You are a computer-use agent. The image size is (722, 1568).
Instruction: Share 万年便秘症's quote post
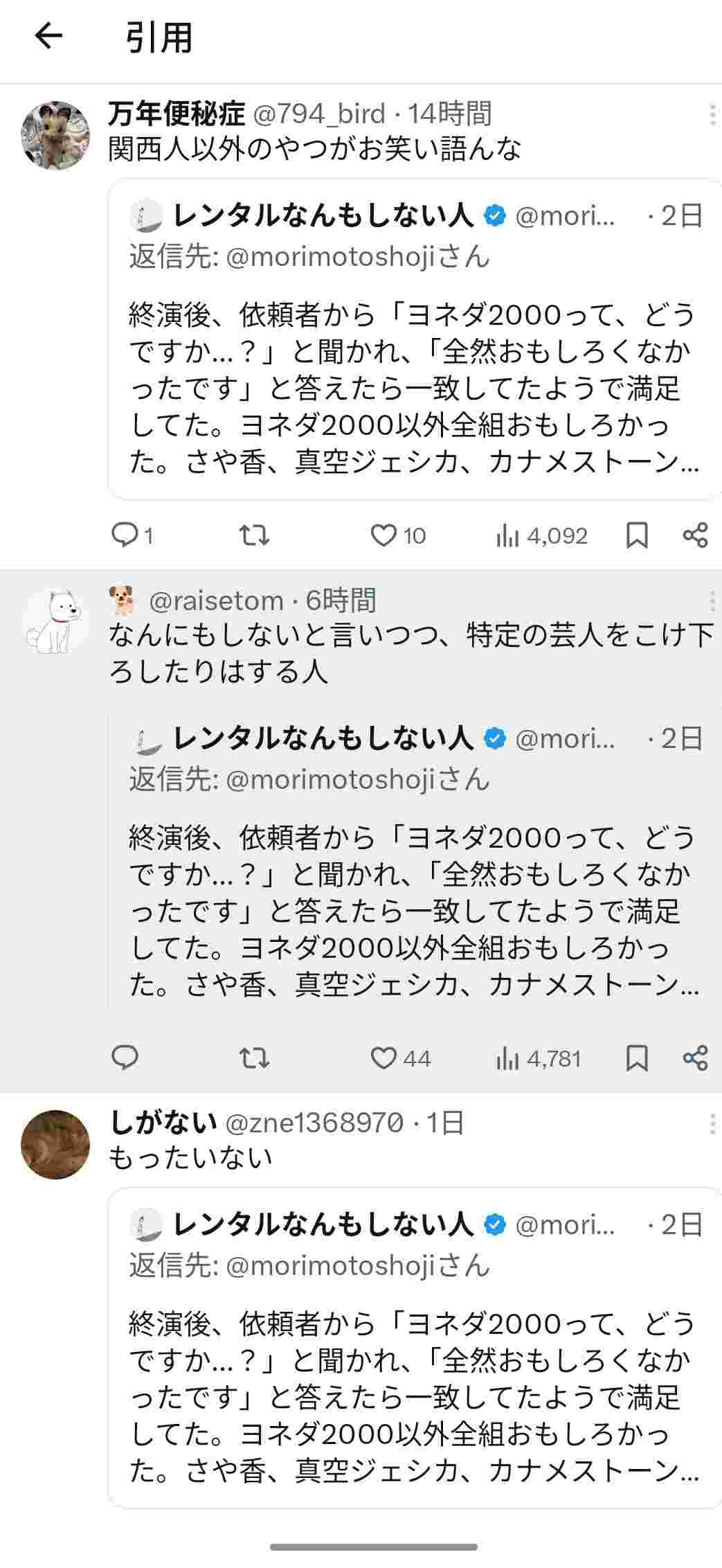click(x=695, y=535)
